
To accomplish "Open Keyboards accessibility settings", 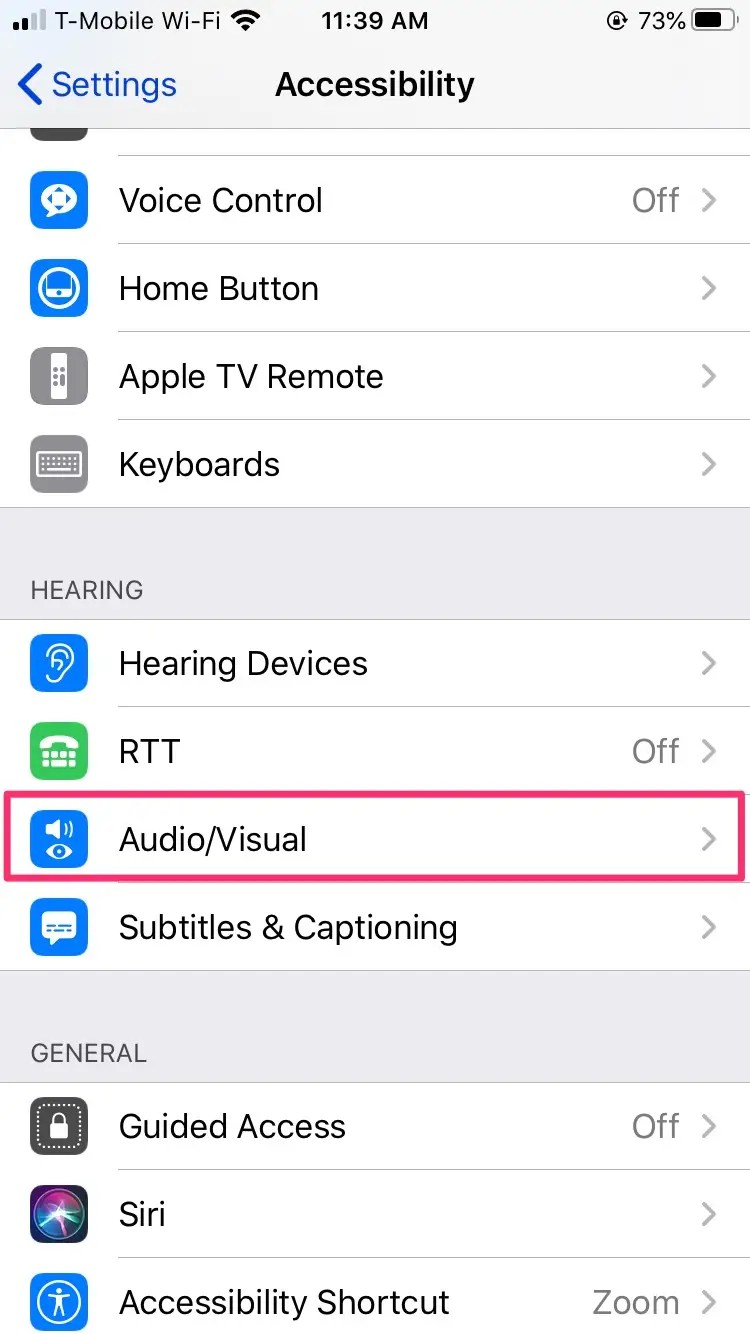I will 375,464.
